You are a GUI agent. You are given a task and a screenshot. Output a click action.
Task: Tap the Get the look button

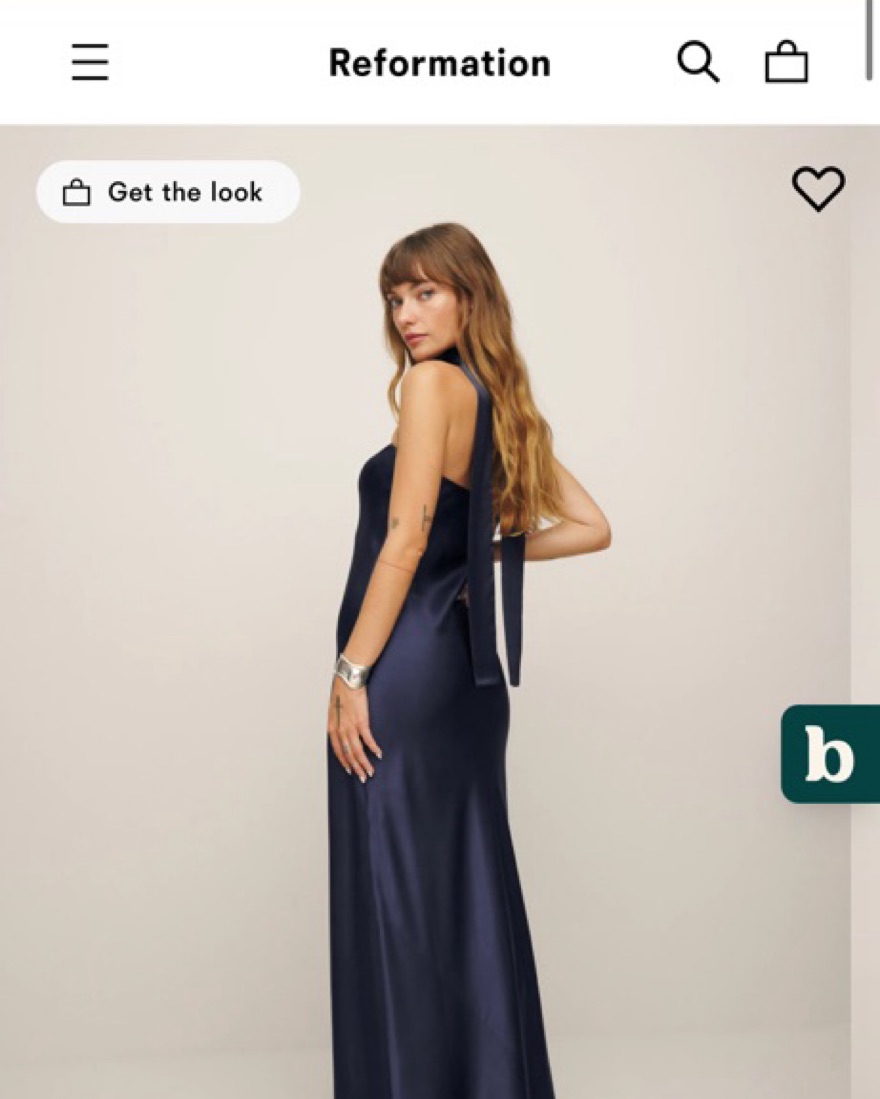pos(168,192)
